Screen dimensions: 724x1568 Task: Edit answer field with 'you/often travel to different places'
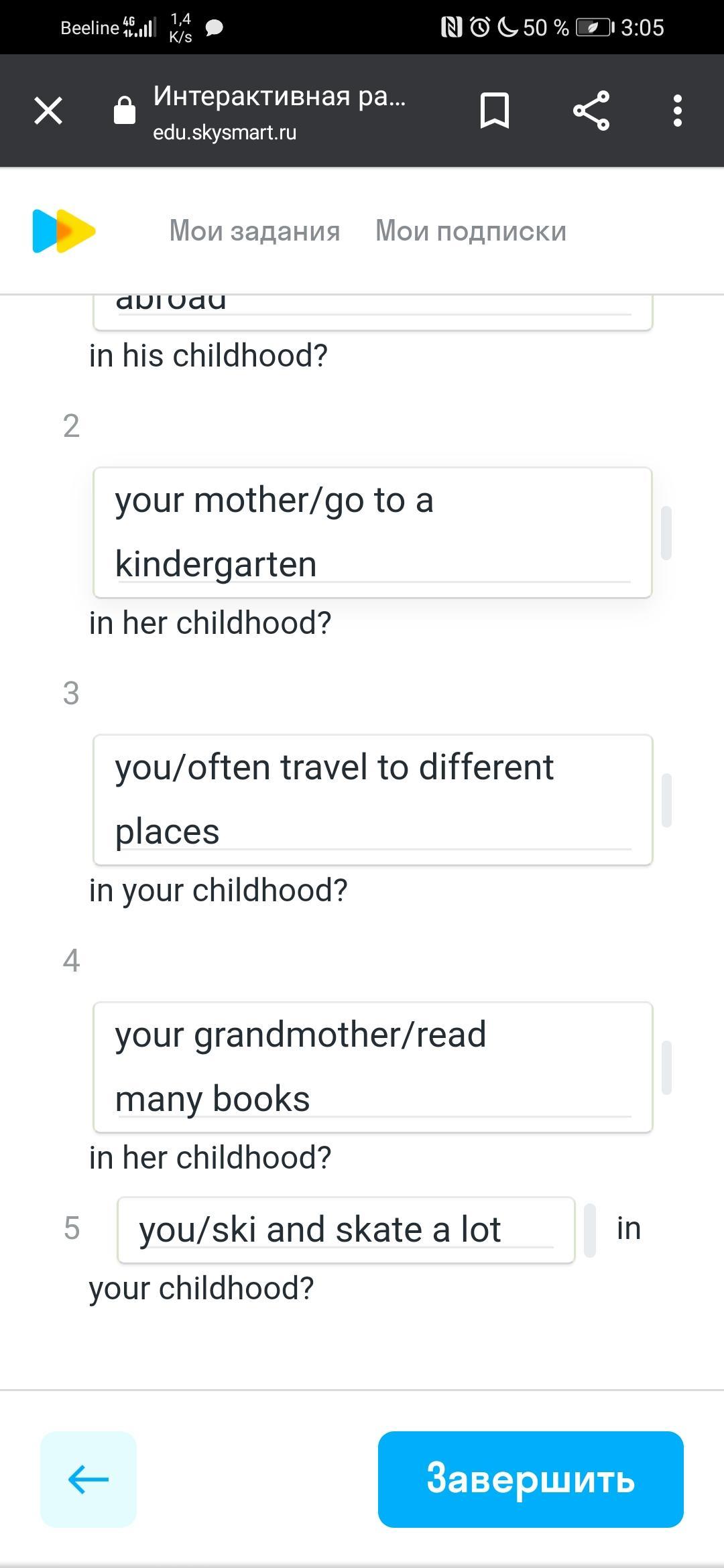click(373, 800)
